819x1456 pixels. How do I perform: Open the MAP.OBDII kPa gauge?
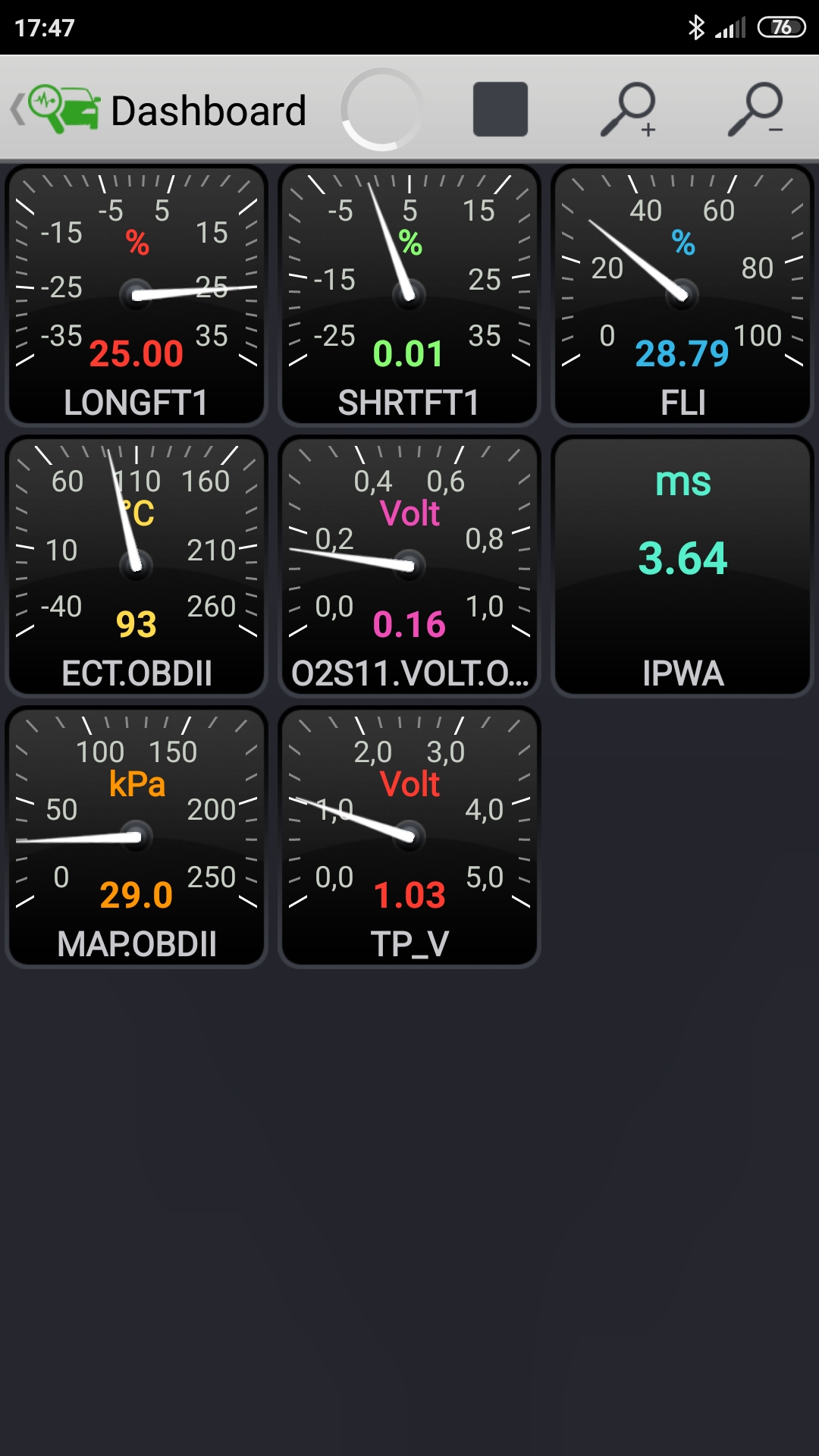coord(136,836)
